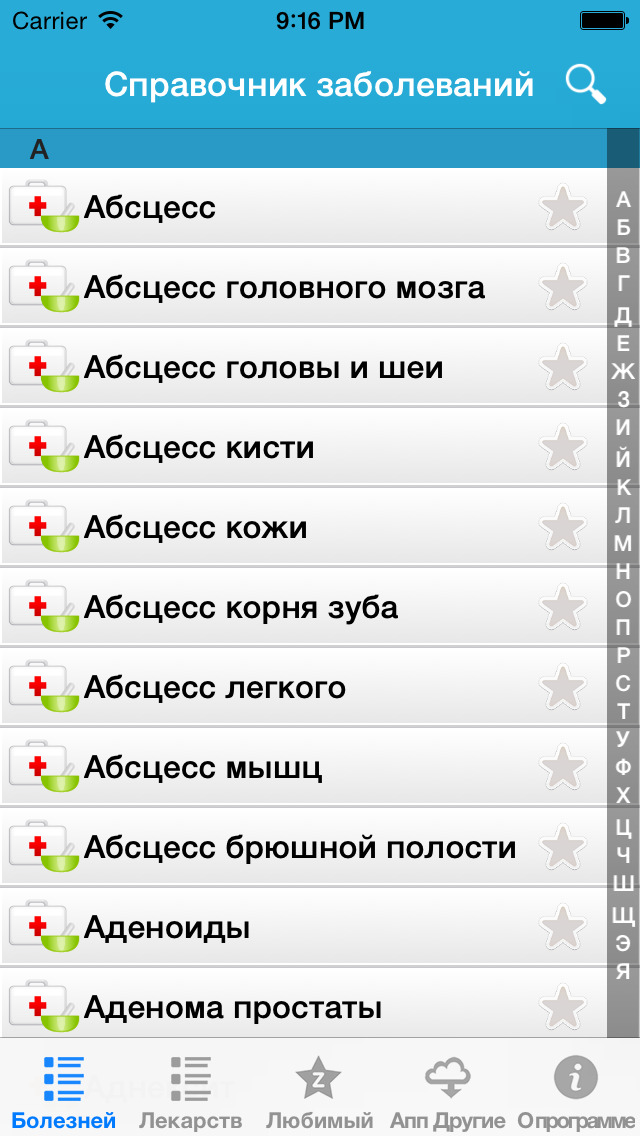Open the search magnifier icon

[585, 84]
